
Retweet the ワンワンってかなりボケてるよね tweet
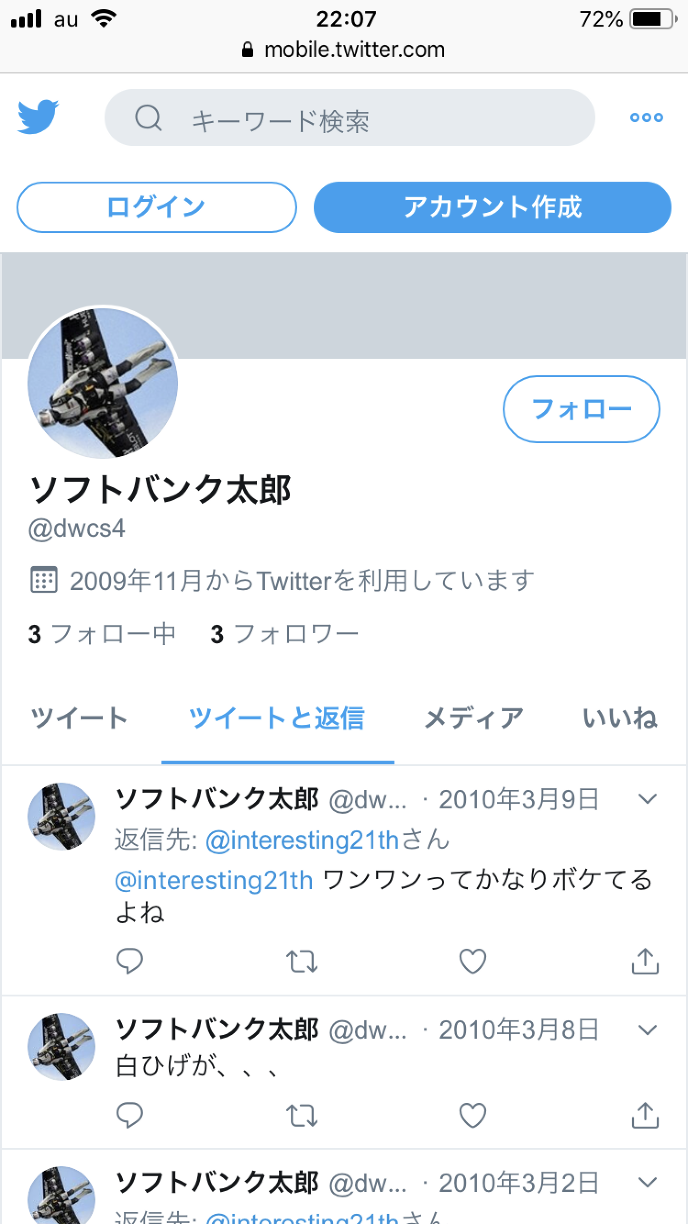pos(302,962)
